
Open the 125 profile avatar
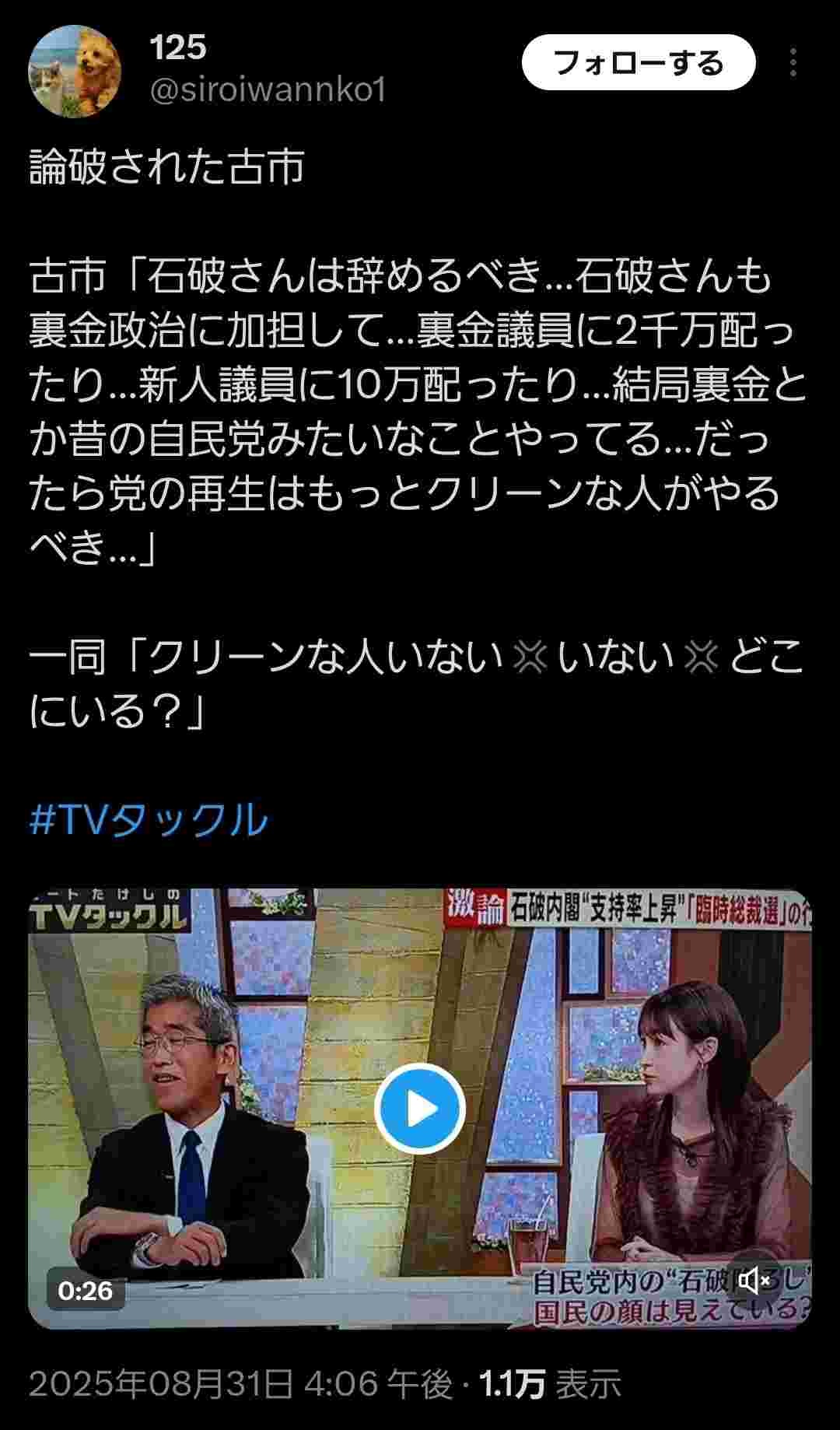coord(75,71)
